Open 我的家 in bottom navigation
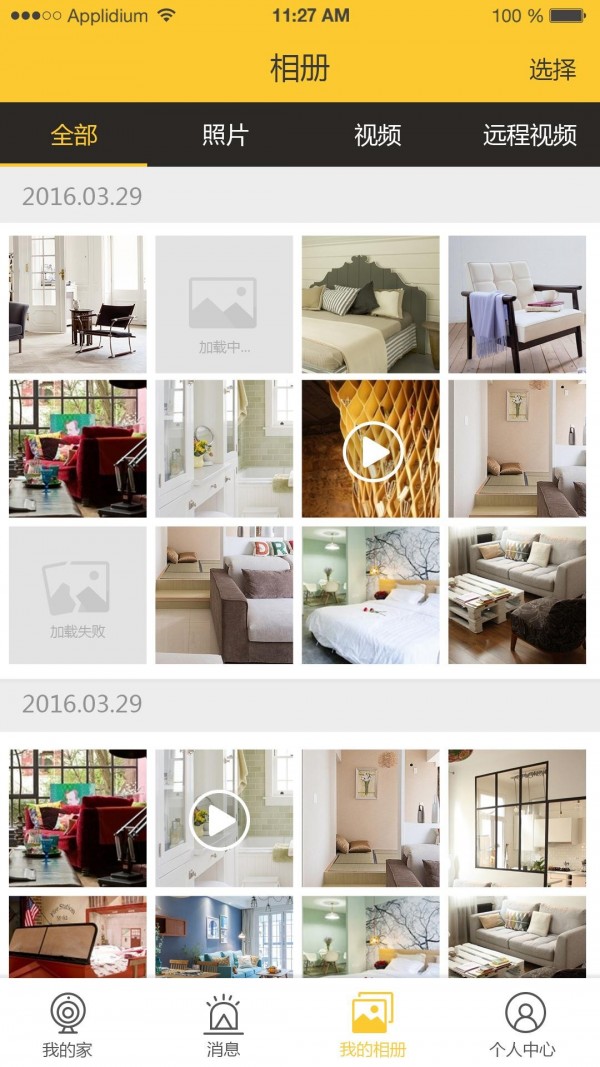 pos(67,1025)
